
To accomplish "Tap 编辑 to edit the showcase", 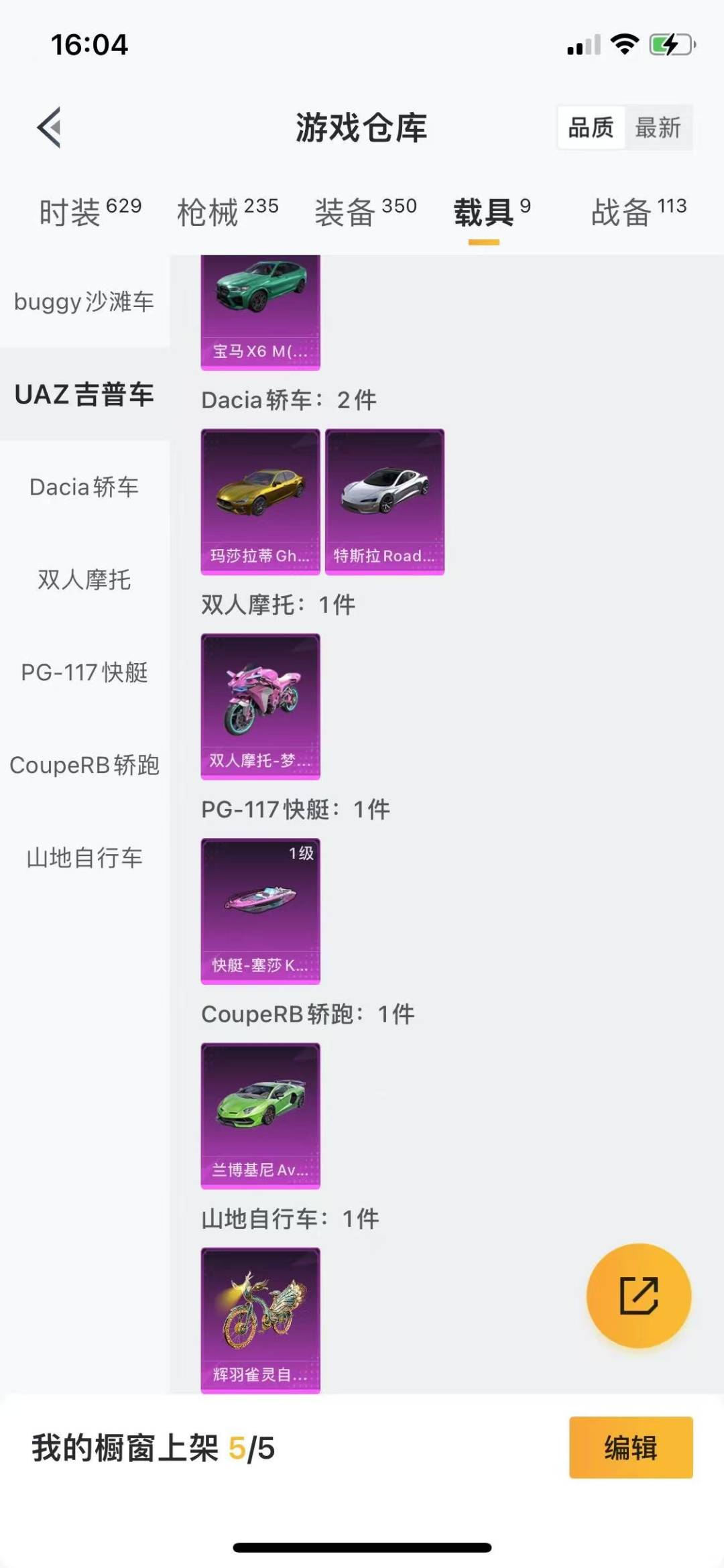I will coord(630,1447).
